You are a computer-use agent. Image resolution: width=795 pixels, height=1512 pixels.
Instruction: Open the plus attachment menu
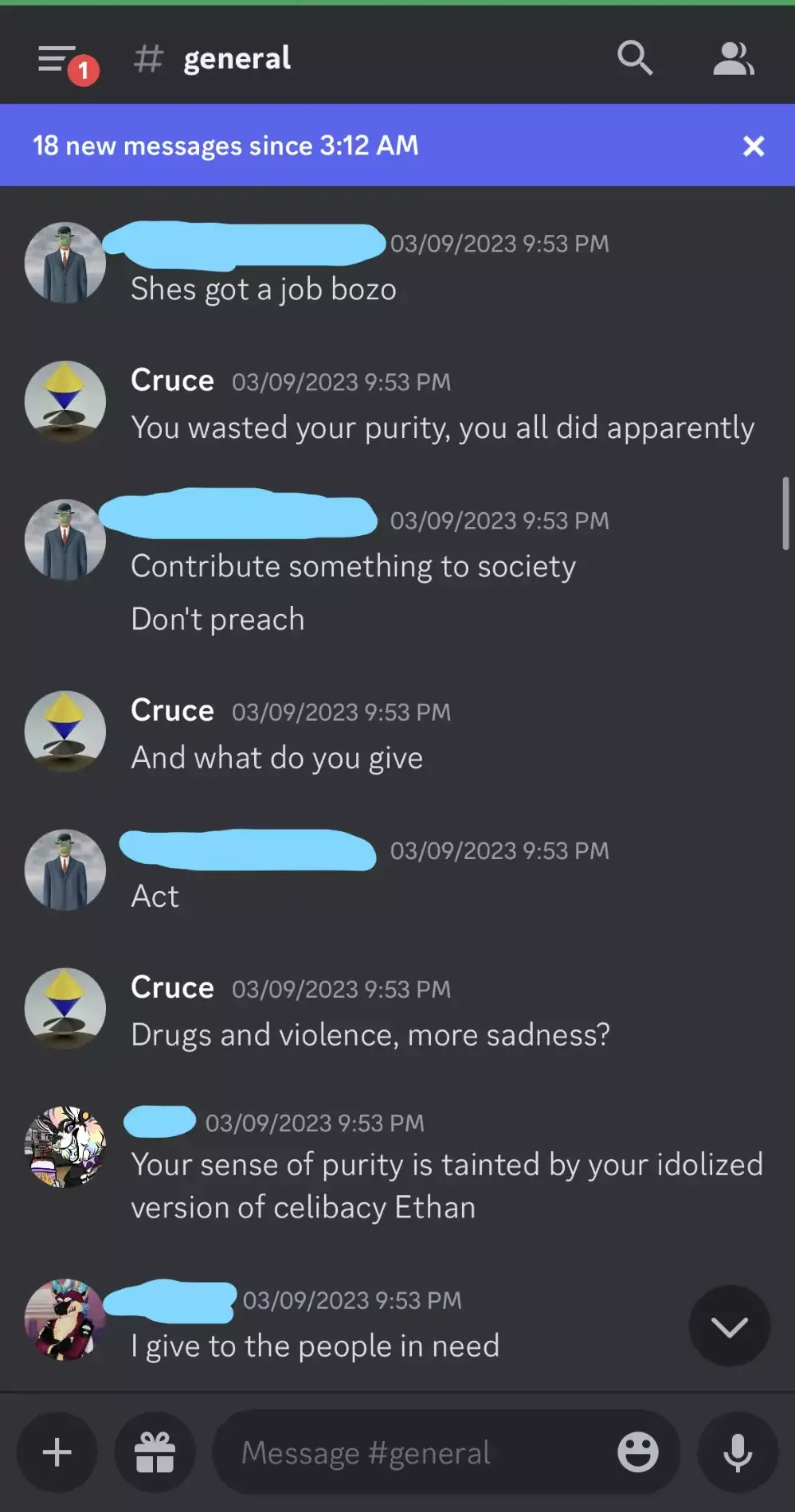[x=57, y=1452]
